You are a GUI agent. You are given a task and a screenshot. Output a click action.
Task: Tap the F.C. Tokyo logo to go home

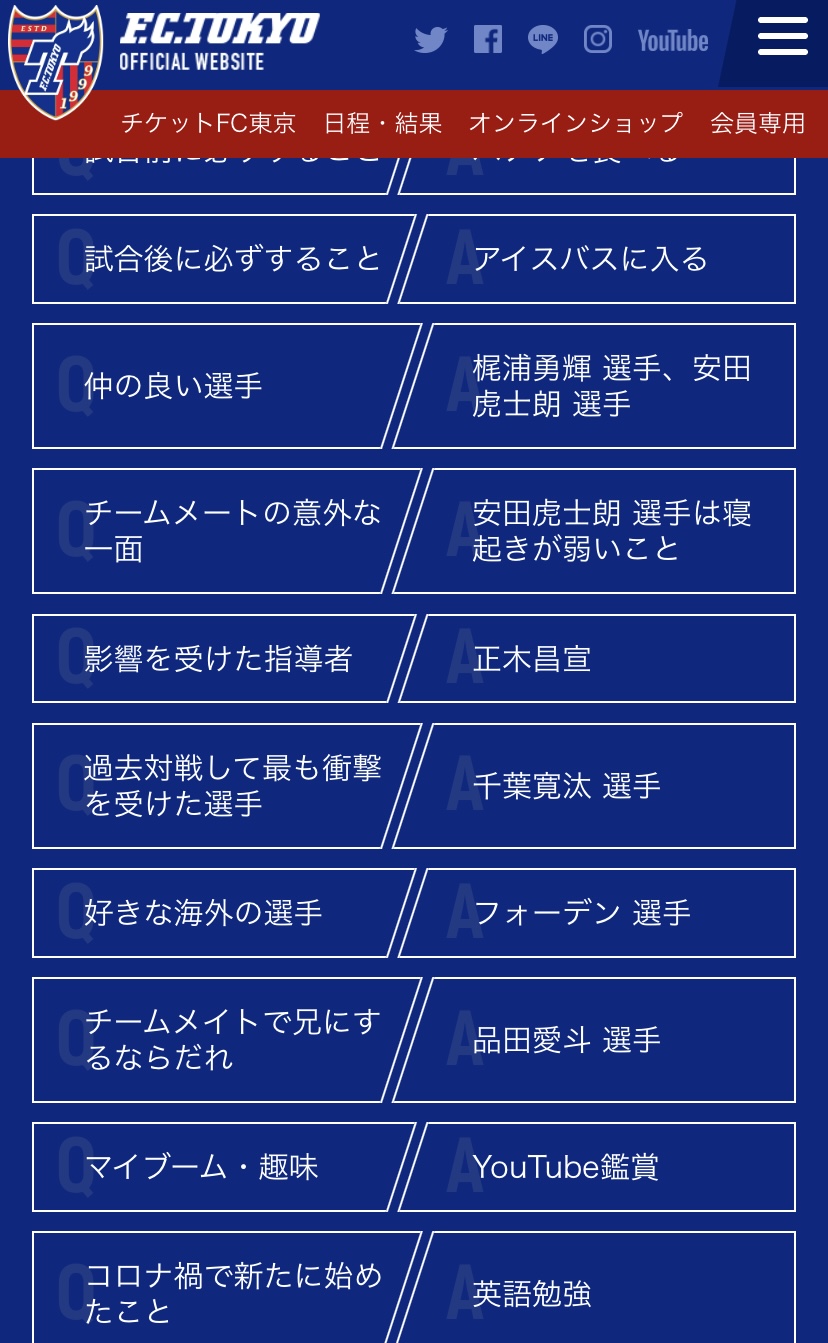[55, 62]
